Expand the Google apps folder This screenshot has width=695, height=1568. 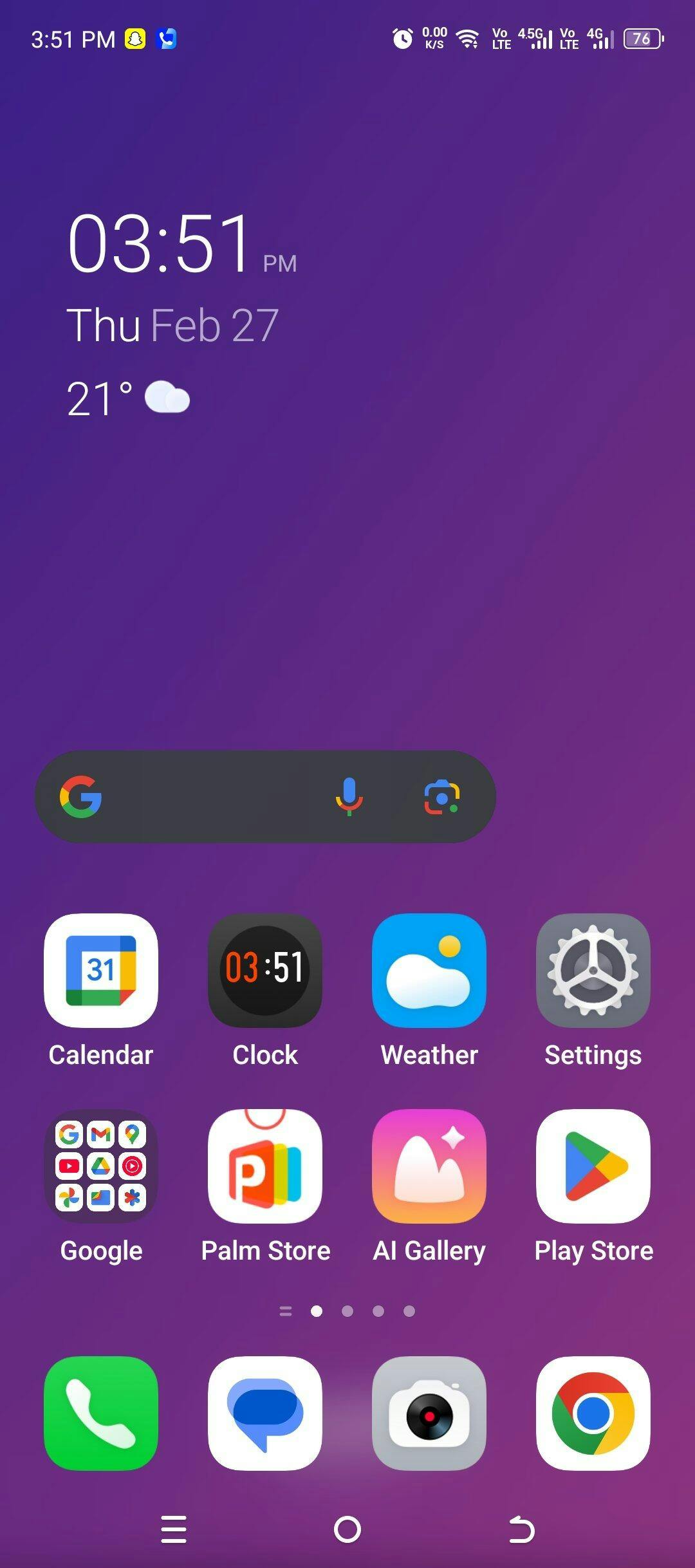(x=101, y=1166)
